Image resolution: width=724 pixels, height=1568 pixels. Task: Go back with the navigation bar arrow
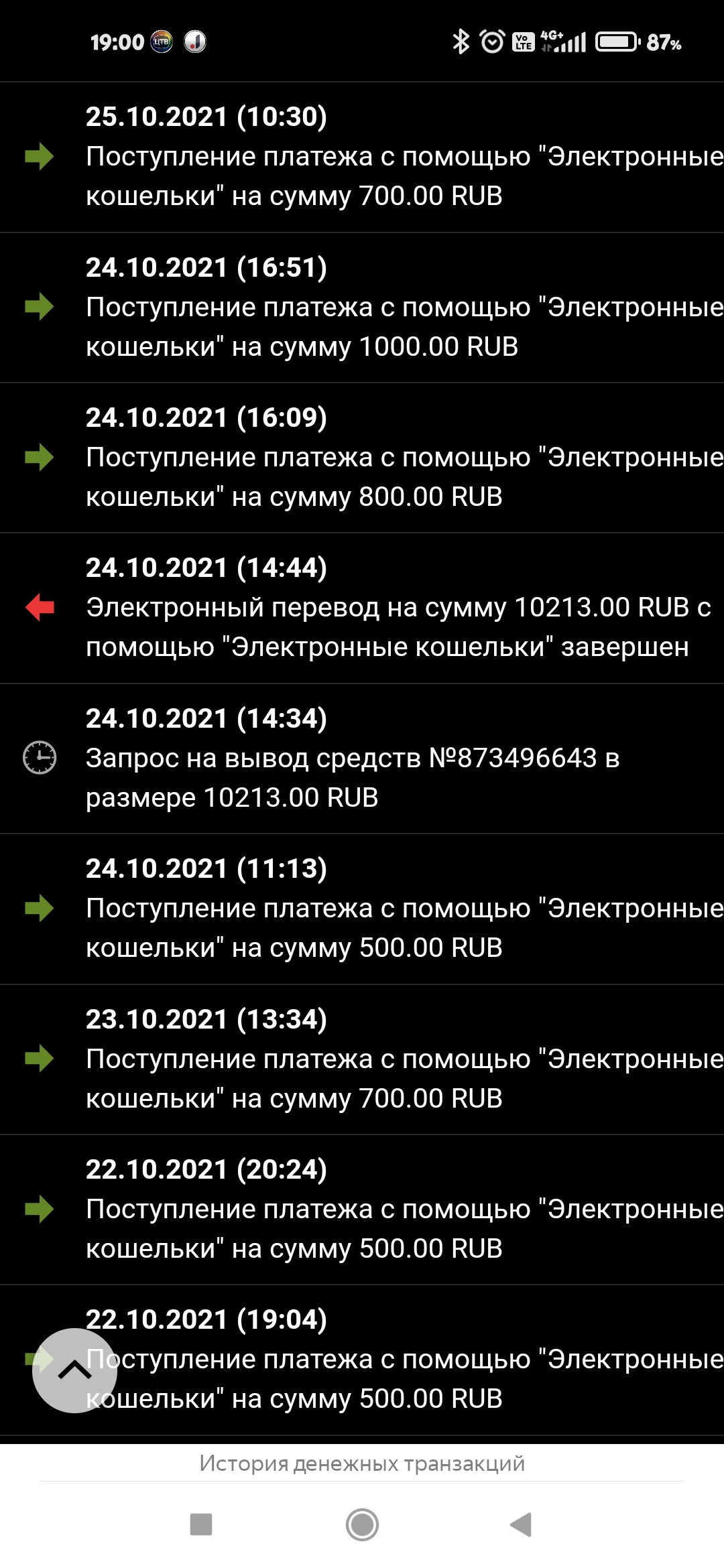coord(521,1524)
